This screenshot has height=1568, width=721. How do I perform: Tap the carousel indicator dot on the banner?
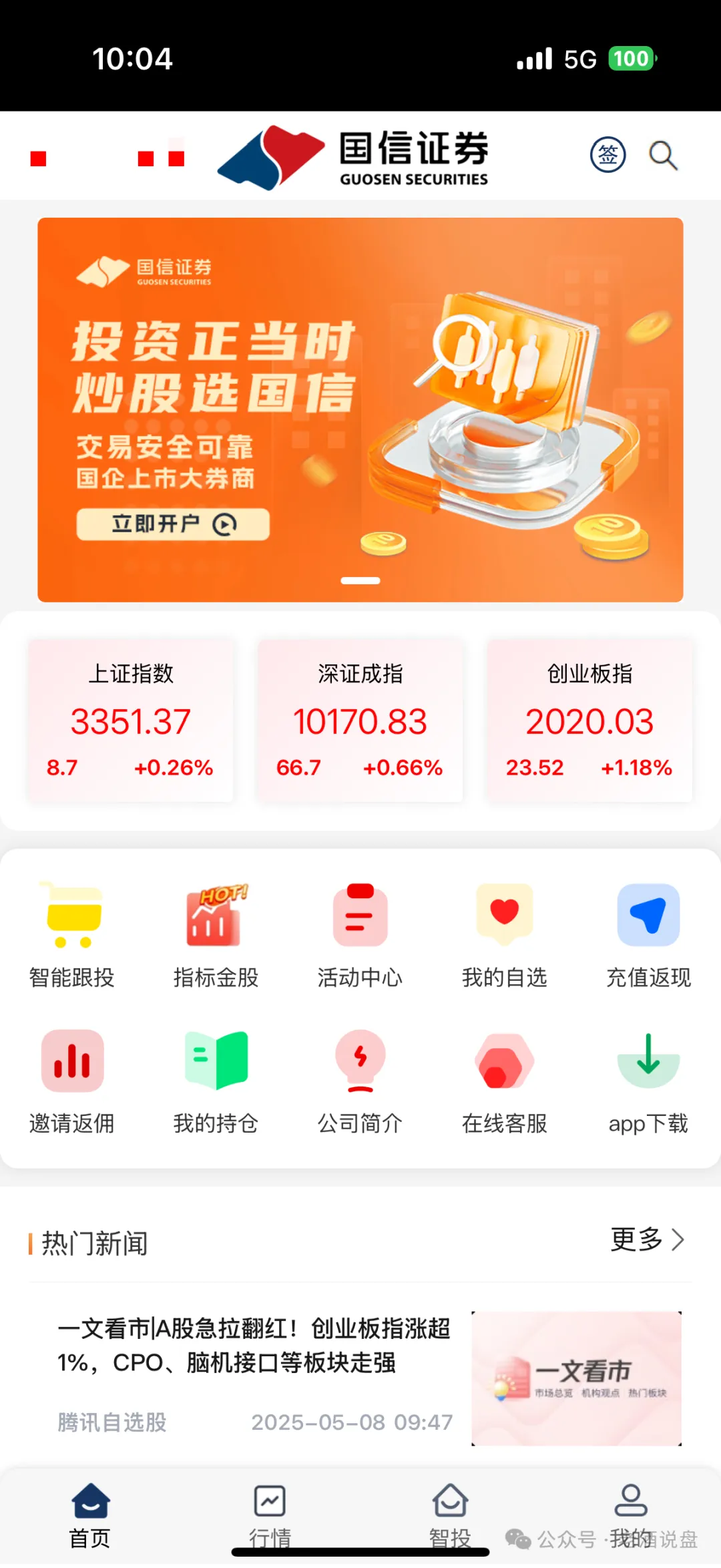360,580
